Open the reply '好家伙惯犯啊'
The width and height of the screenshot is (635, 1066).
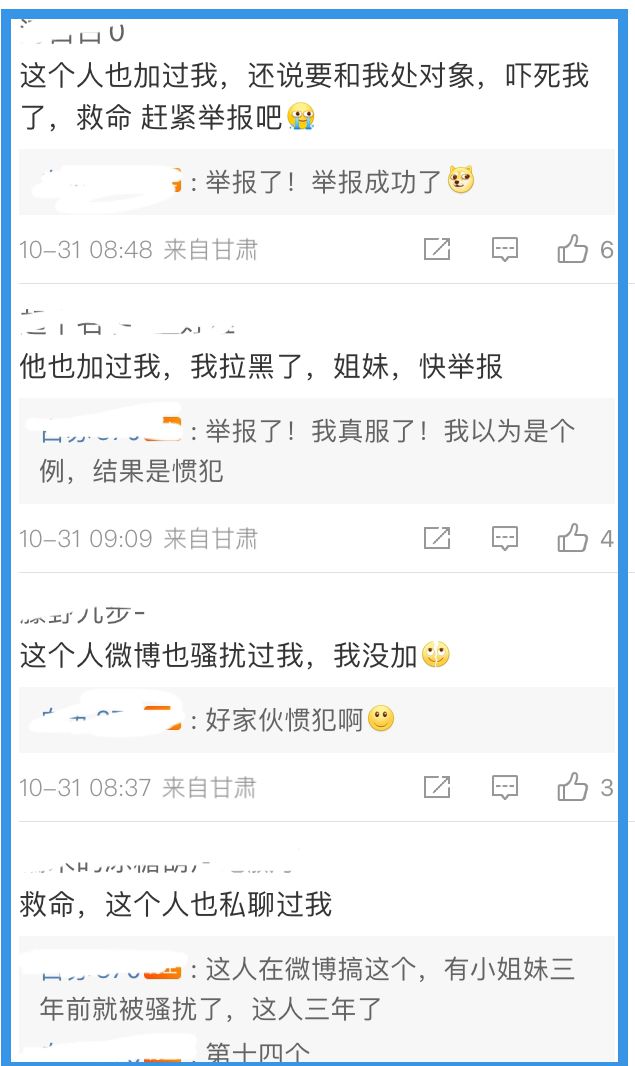tap(316, 719)
